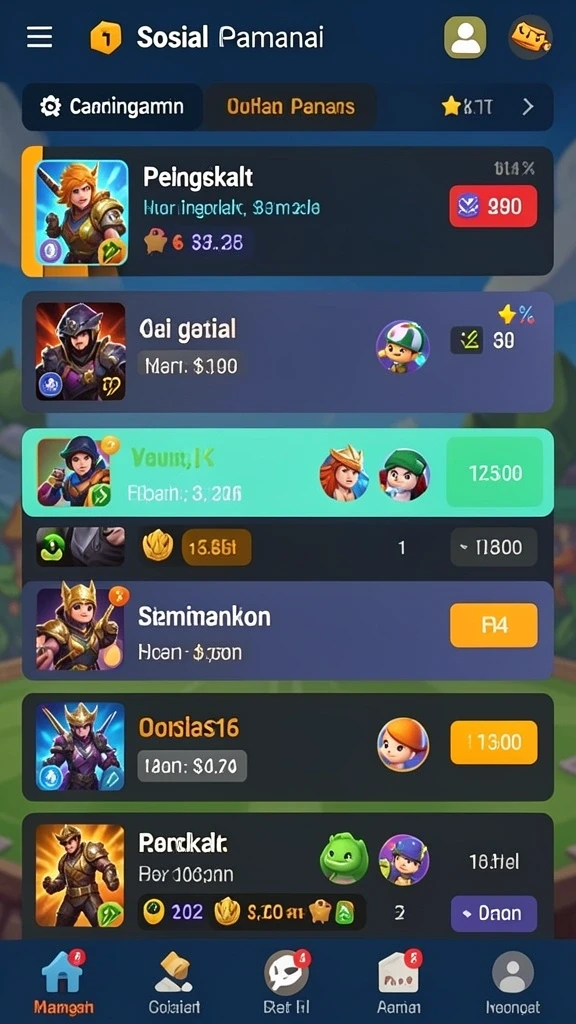Open the Ret lil chat tab
Image resolution: width=576 pixels, height=1024 pixels.
click(x=287, y=982)
